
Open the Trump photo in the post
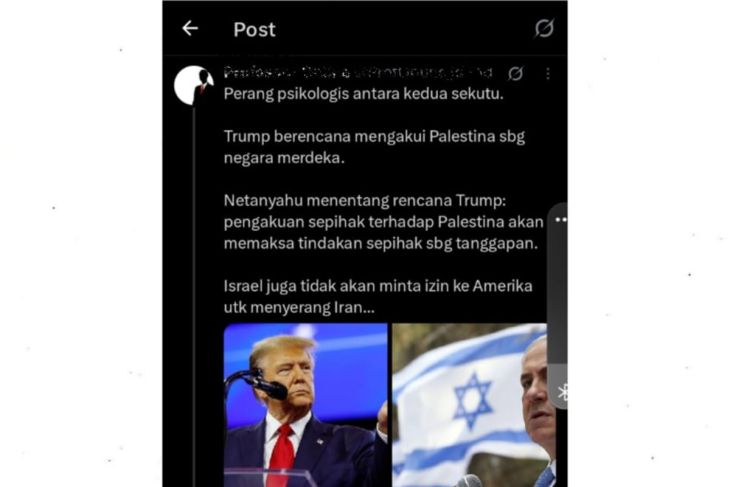point(305,404)
